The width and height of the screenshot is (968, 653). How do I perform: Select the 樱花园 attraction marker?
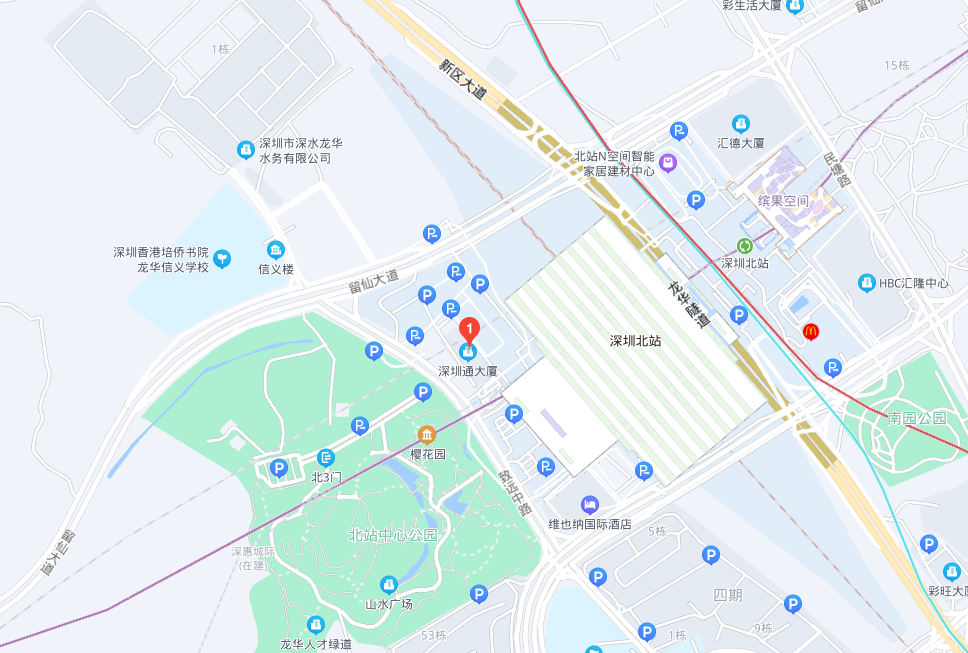tap(427, 435)
